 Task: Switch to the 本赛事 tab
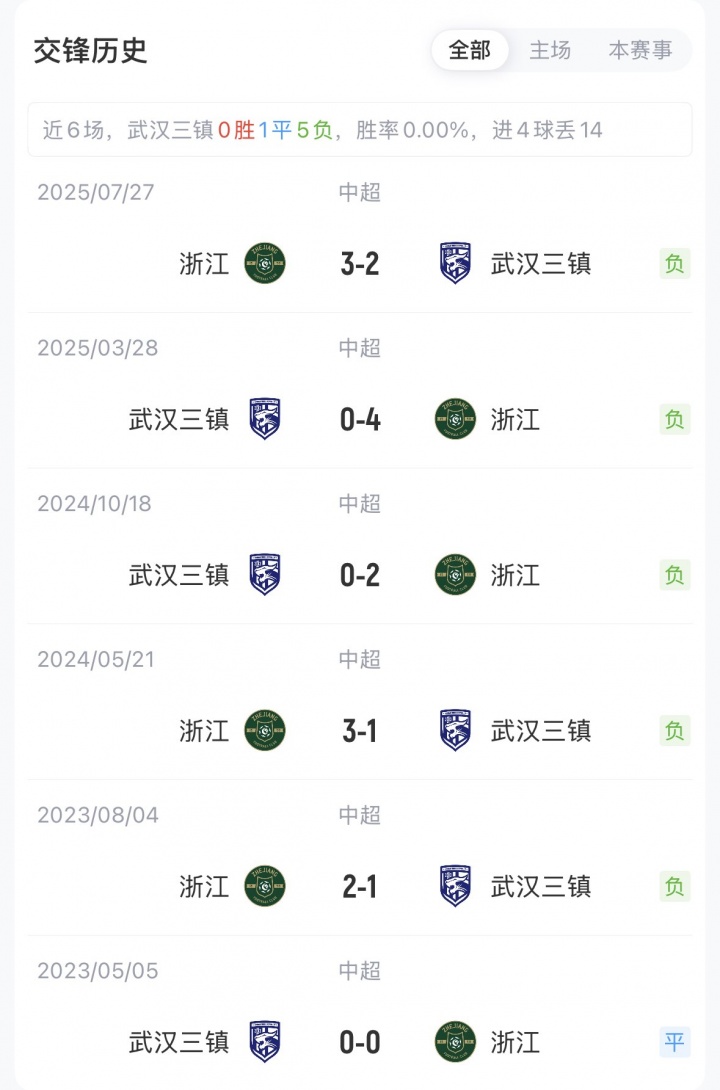point(642,50)
